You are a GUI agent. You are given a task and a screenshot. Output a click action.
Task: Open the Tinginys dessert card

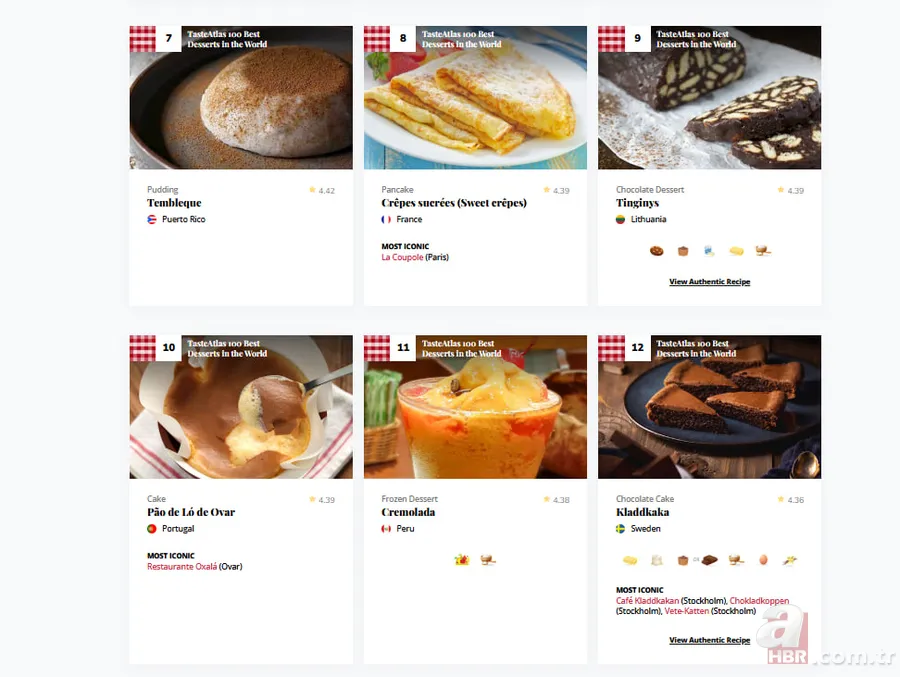pyautogui.click(x=637, y=203)
